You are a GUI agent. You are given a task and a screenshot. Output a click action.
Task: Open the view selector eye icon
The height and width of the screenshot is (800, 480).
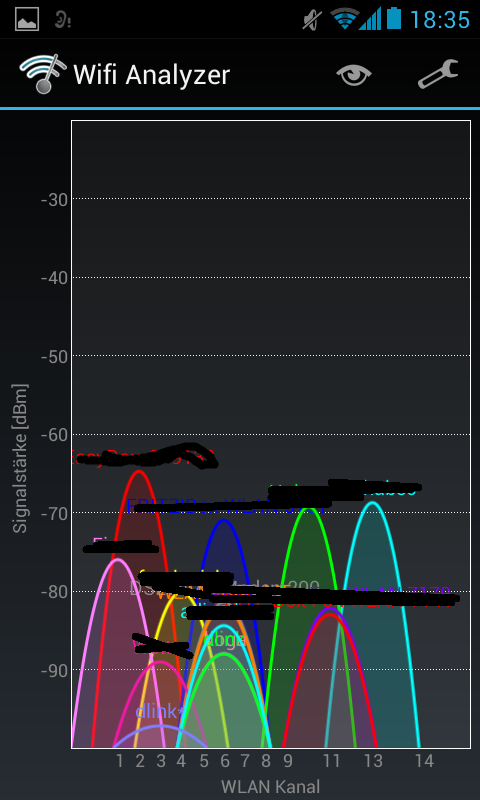tap(353, 75)
